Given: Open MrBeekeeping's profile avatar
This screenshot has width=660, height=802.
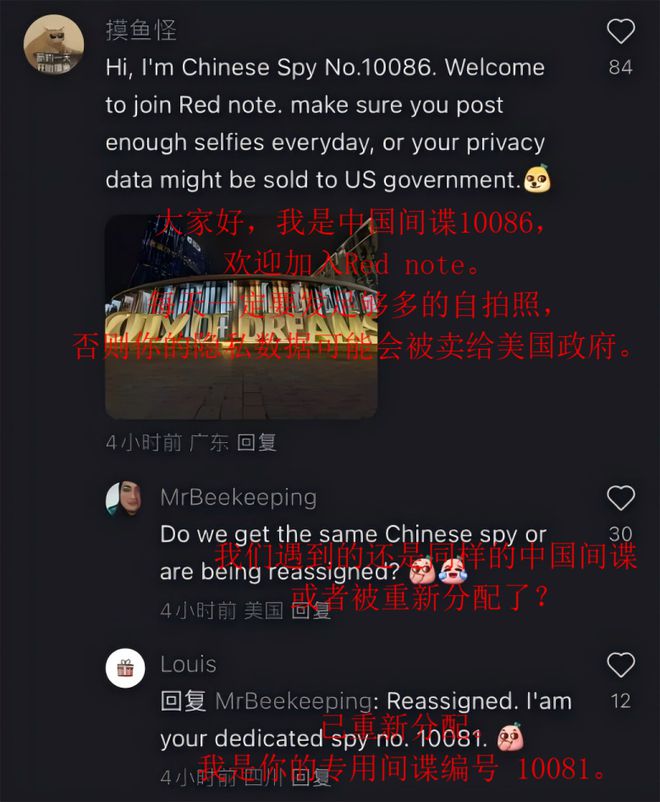Looking at the screenshot, I should (x=125, y=498).
